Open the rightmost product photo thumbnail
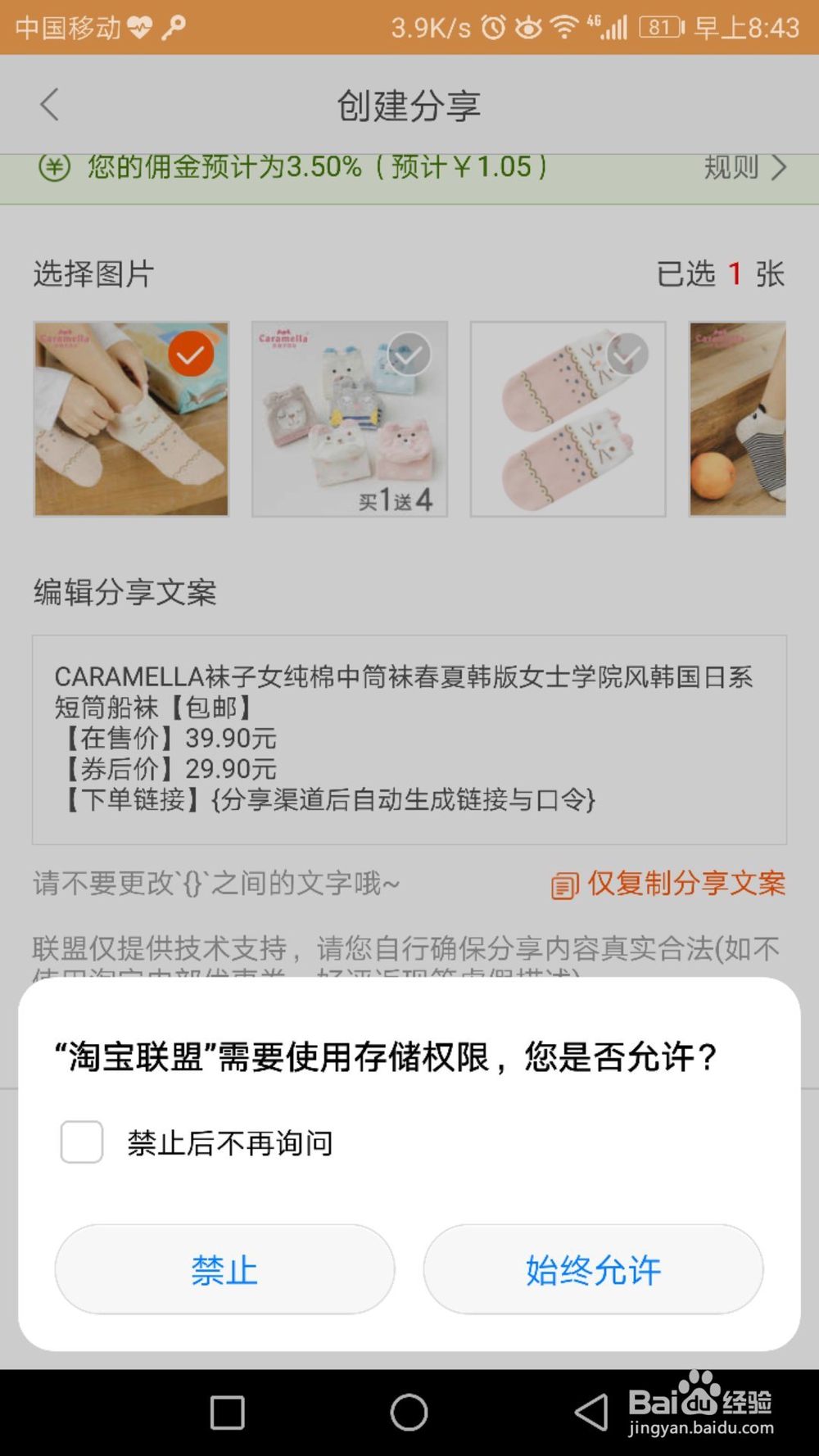The image size is (819, 1456). (737, 418)
